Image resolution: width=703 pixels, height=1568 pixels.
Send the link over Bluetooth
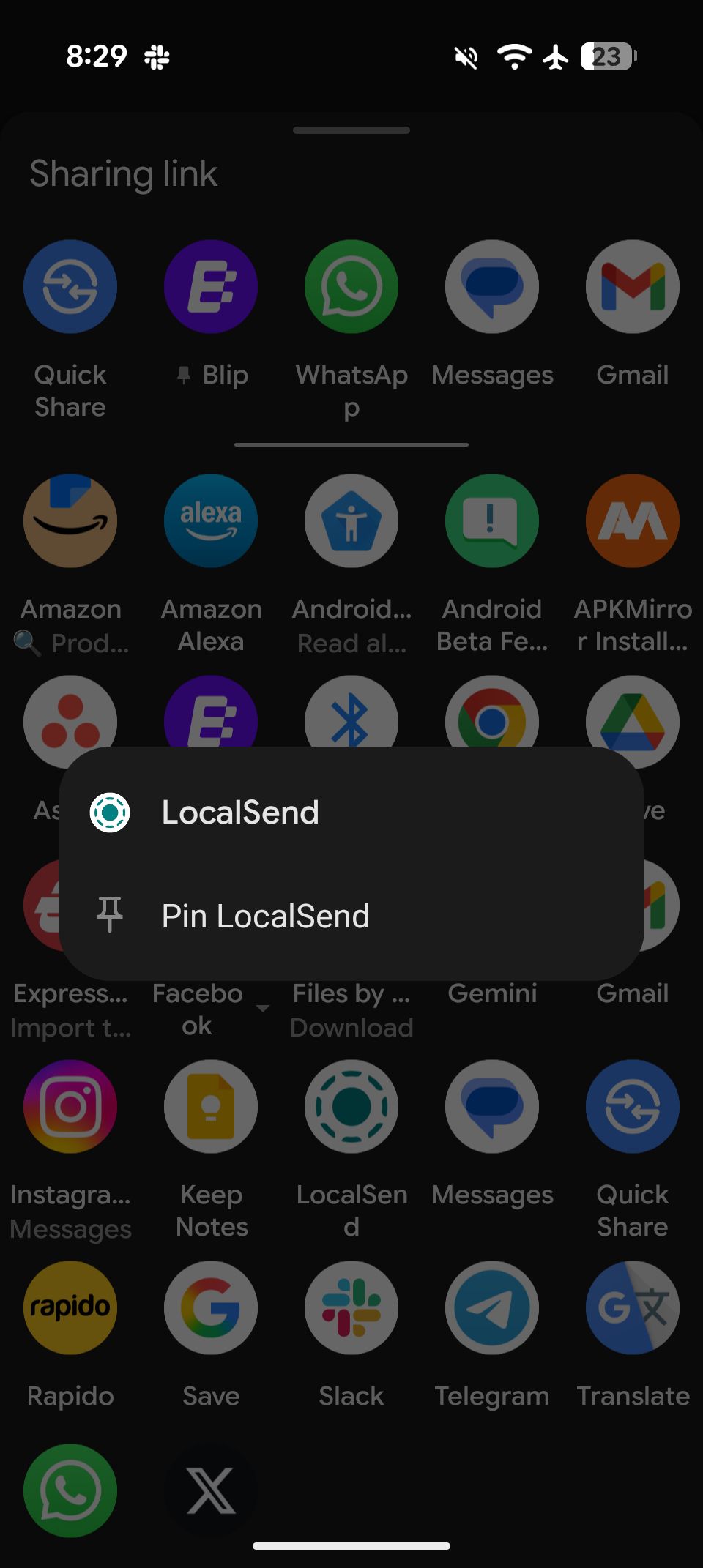[x=351, y=721]
